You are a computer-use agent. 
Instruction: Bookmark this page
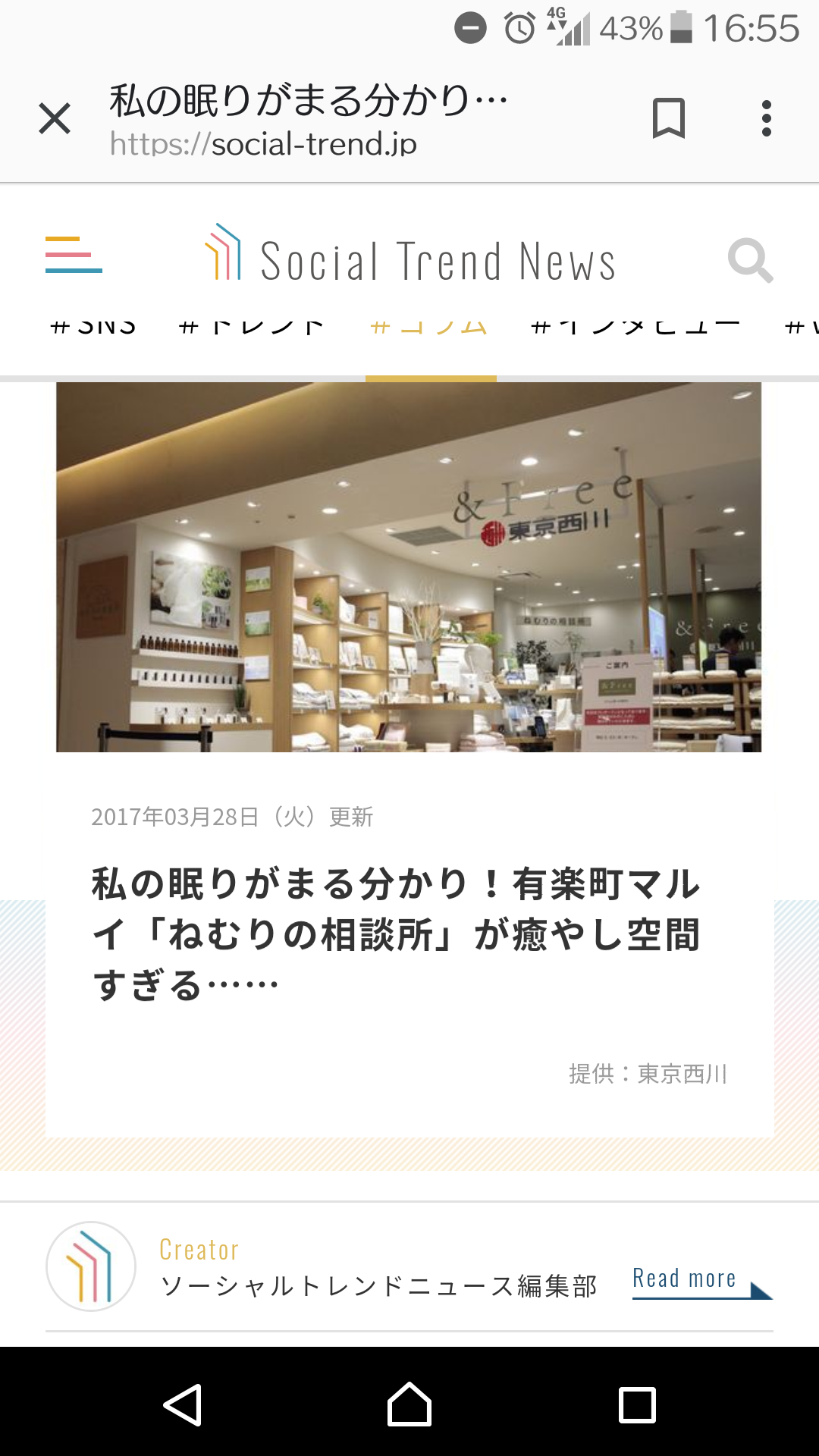[x=669, y=118]
